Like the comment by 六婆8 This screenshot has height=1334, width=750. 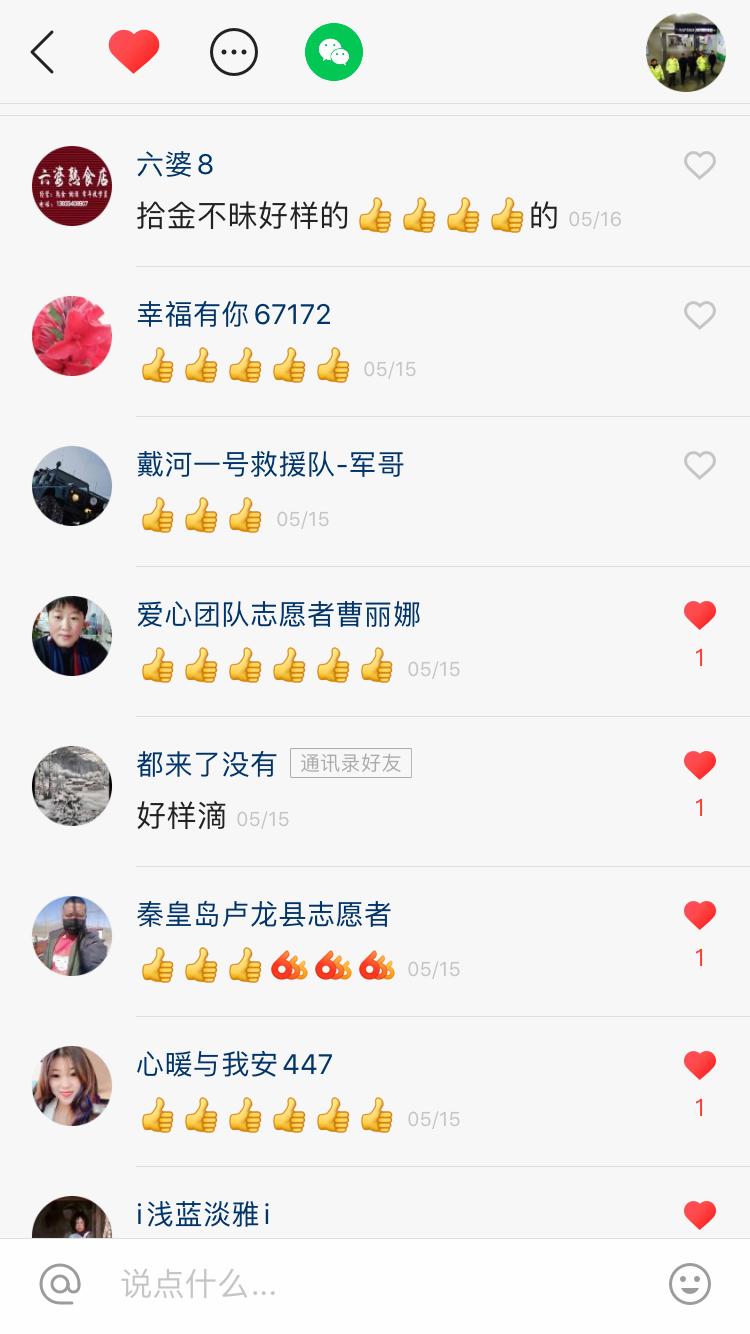(699, 166)
